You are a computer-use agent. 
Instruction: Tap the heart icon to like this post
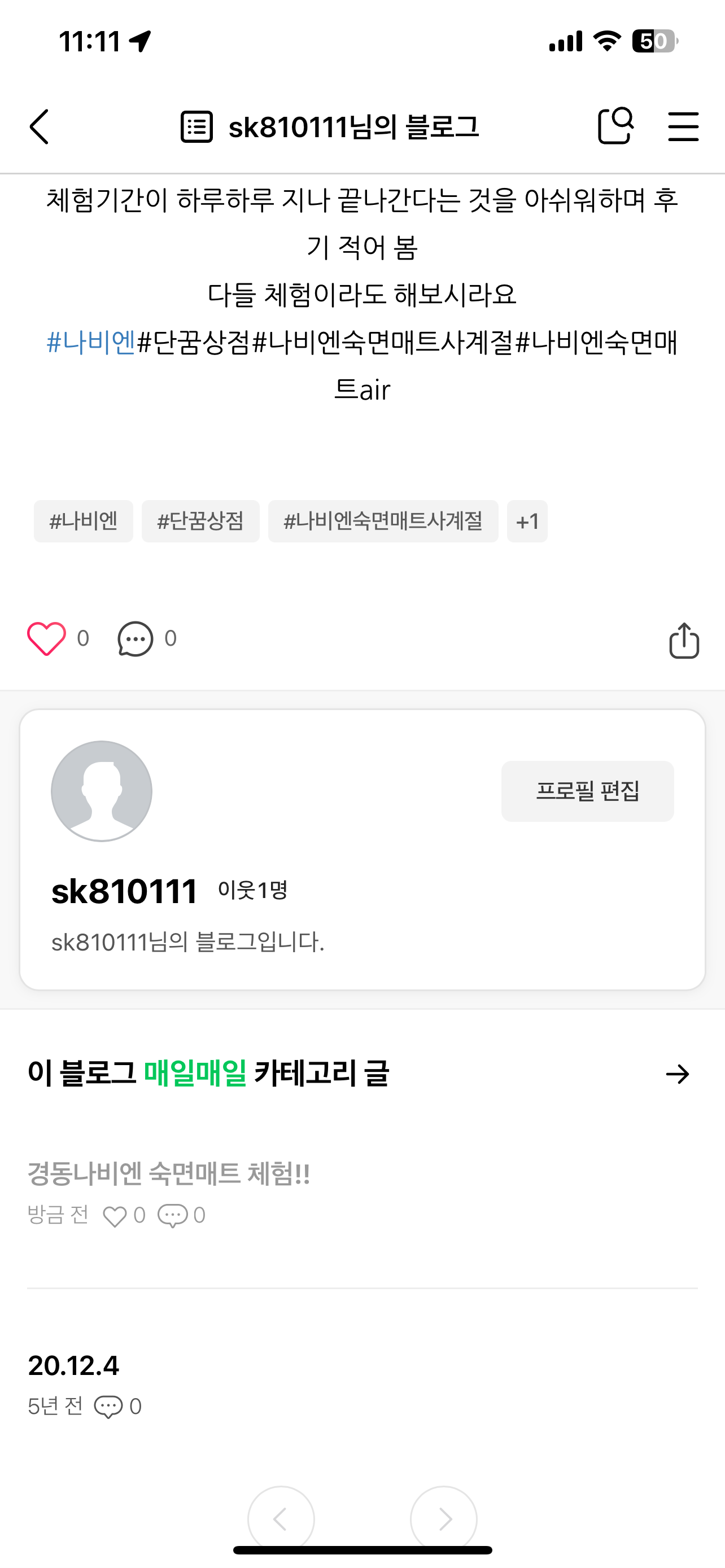click(45, 638)
